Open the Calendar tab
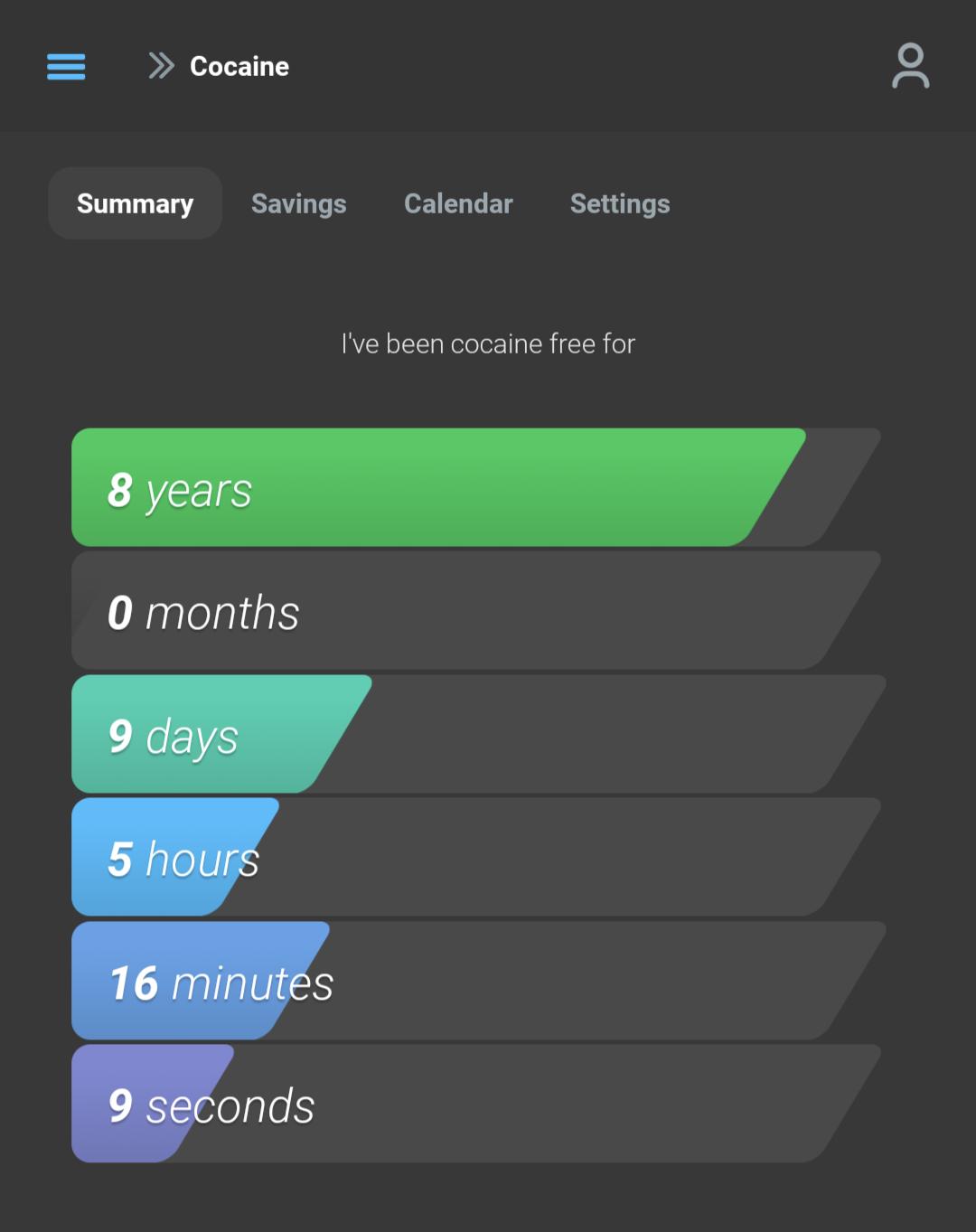Viewport: 976px width, 1232px height. tap(458, 203)
